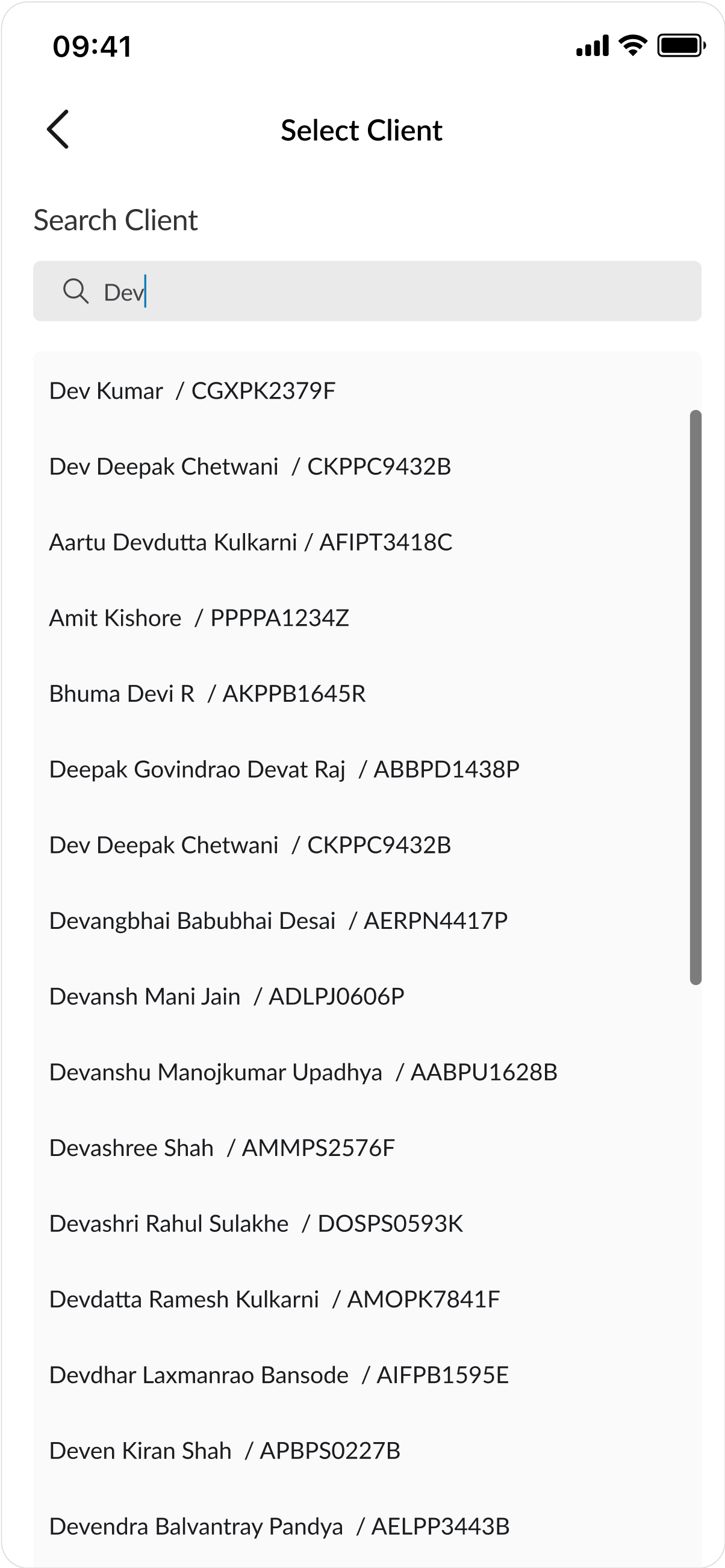Select Devashree Shah
The height and width of the screenshot is (1568, 725).
pos(222,1148)
